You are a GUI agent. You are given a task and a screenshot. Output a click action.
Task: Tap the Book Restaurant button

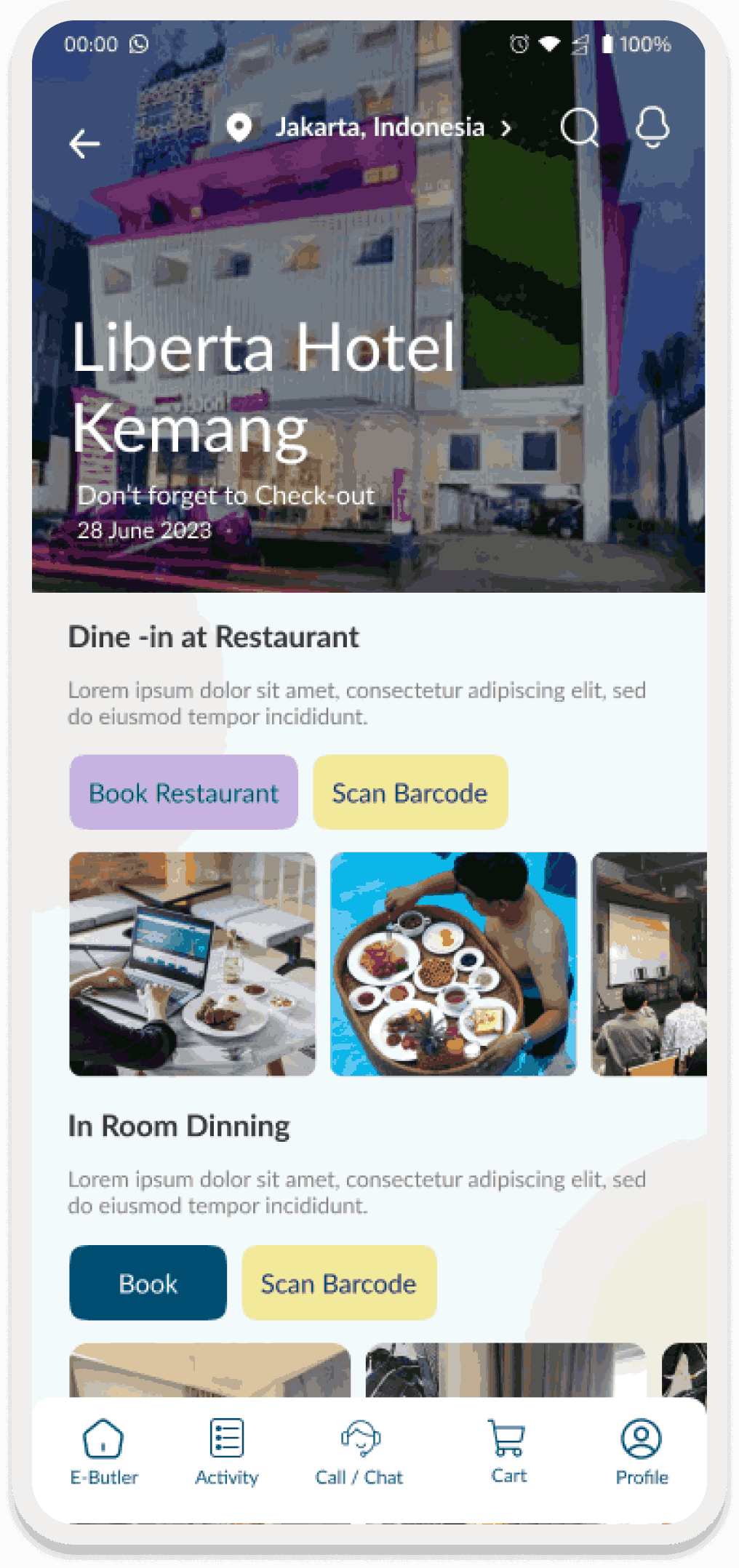(x=184, y=792)
